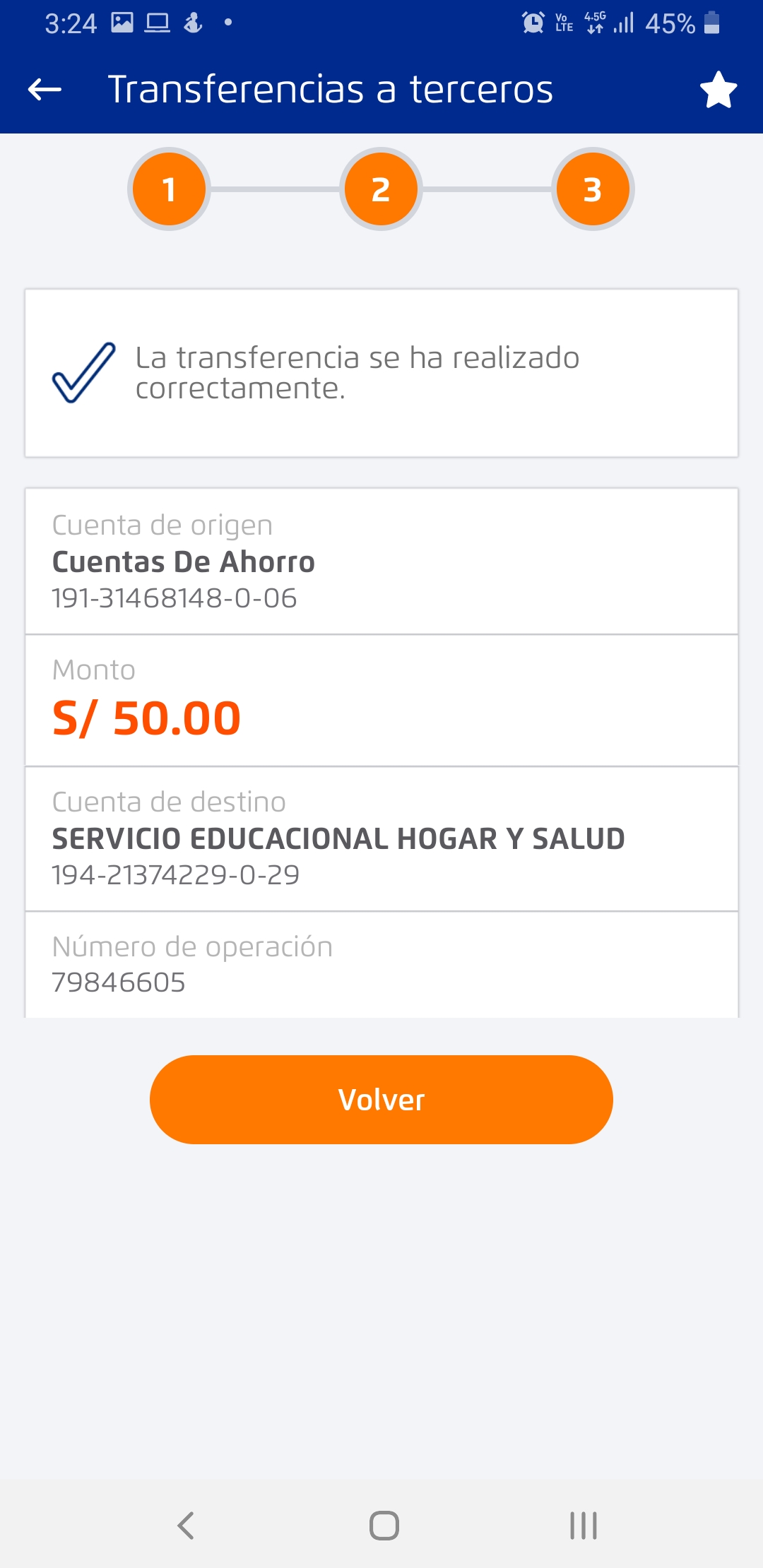Go back using the header arrow
This screenshot has width=763, height=1568.
(45, 90)
